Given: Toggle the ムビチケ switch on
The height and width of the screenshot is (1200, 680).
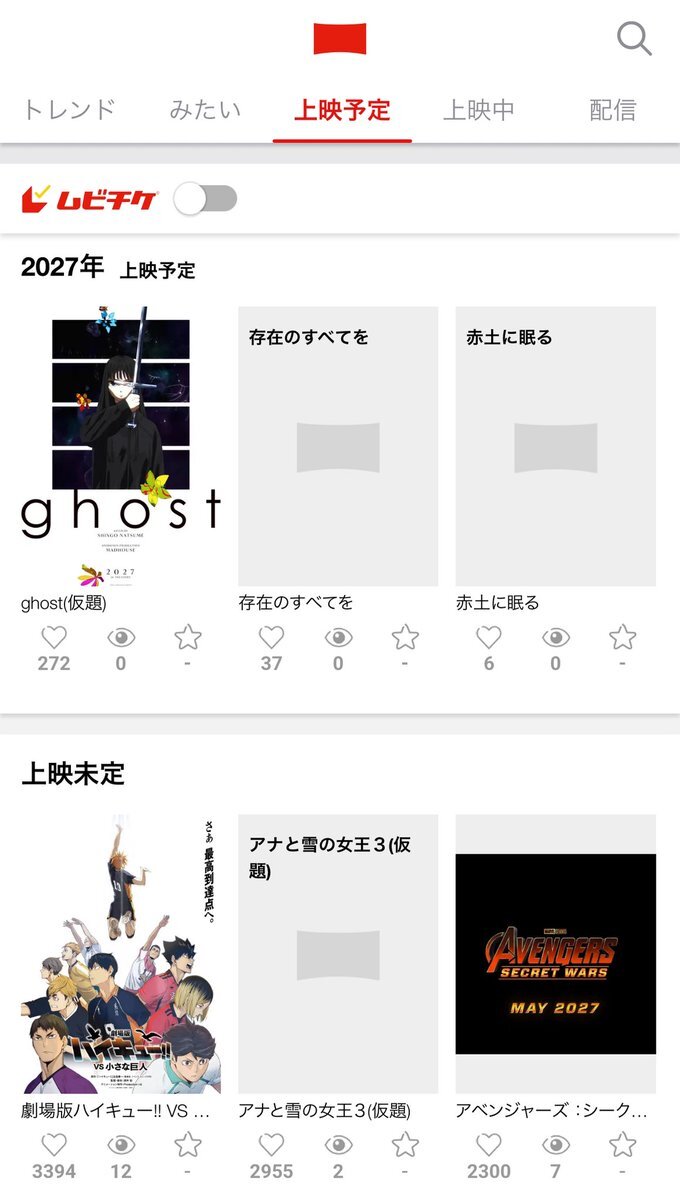Looking at the screenshot, I should [206, 199].
